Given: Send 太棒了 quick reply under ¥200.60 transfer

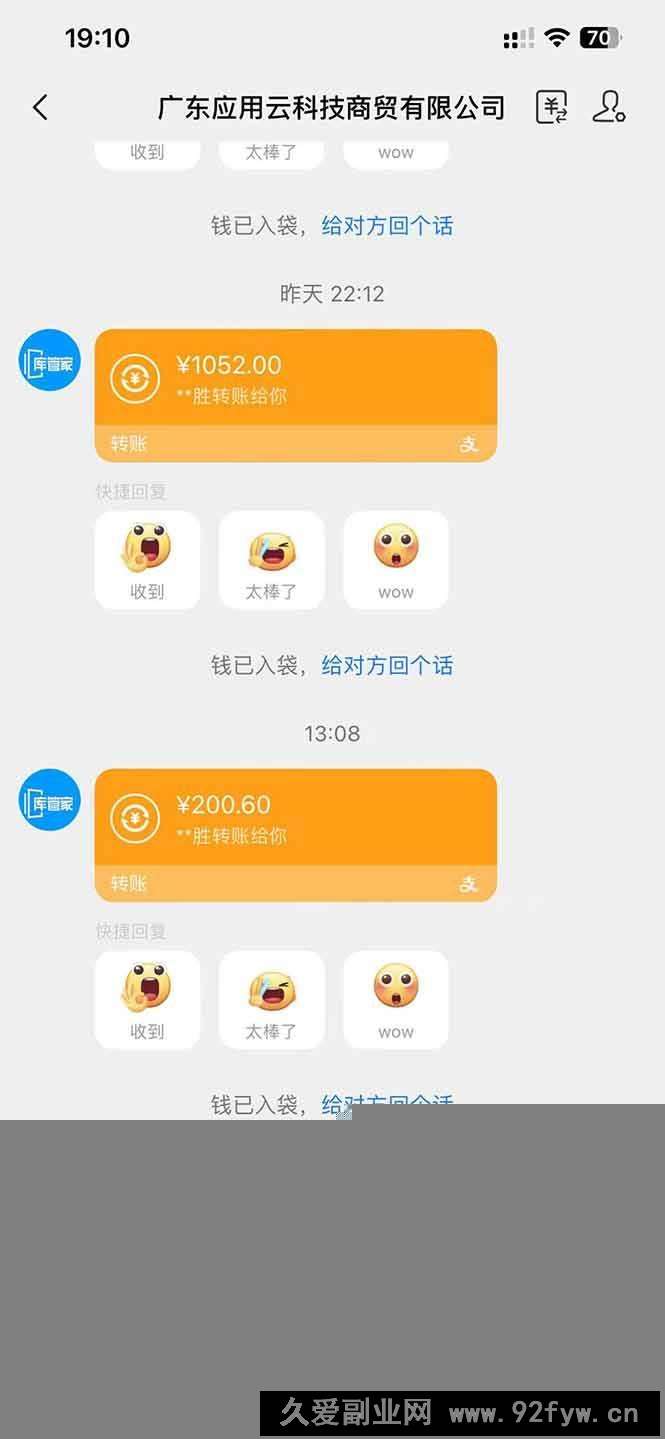Looking at the screenshot, I should (x=271, y=1000).
